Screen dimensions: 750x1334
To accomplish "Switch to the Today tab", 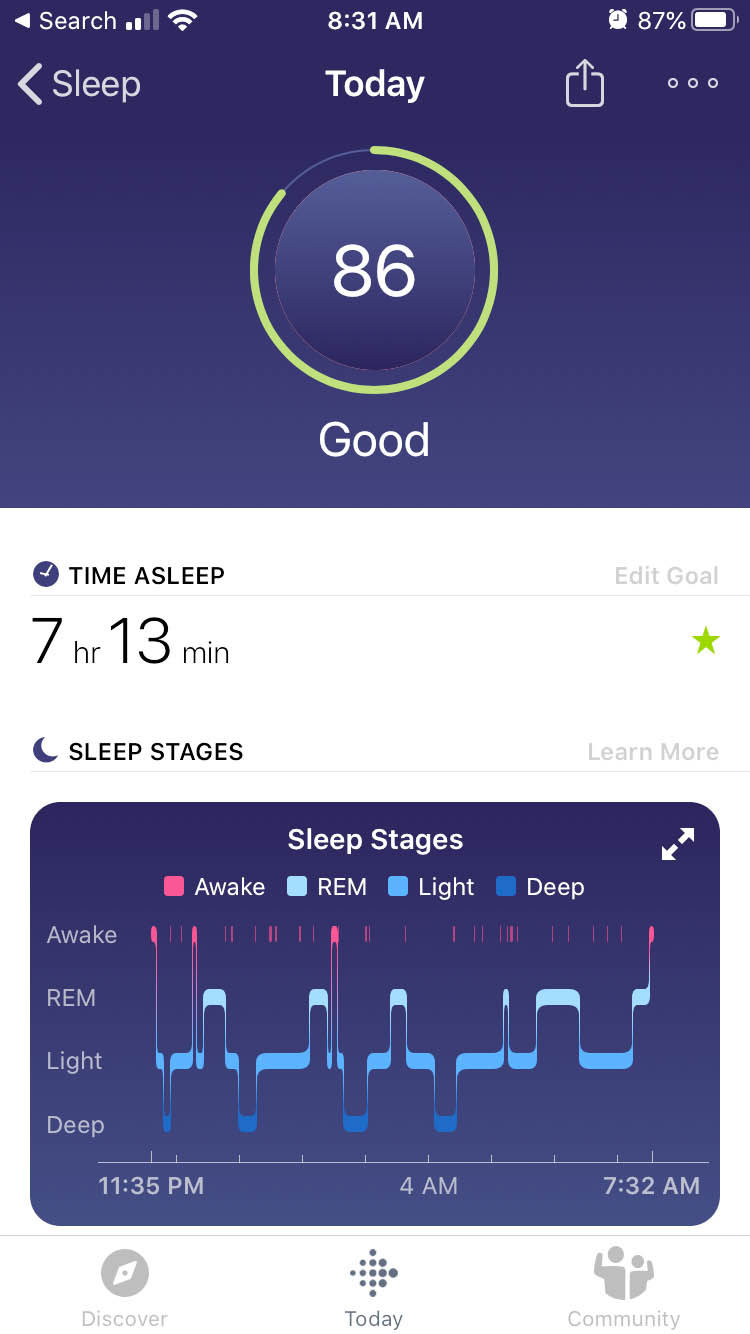I will pyautogui.click(x=374, y=1290).
